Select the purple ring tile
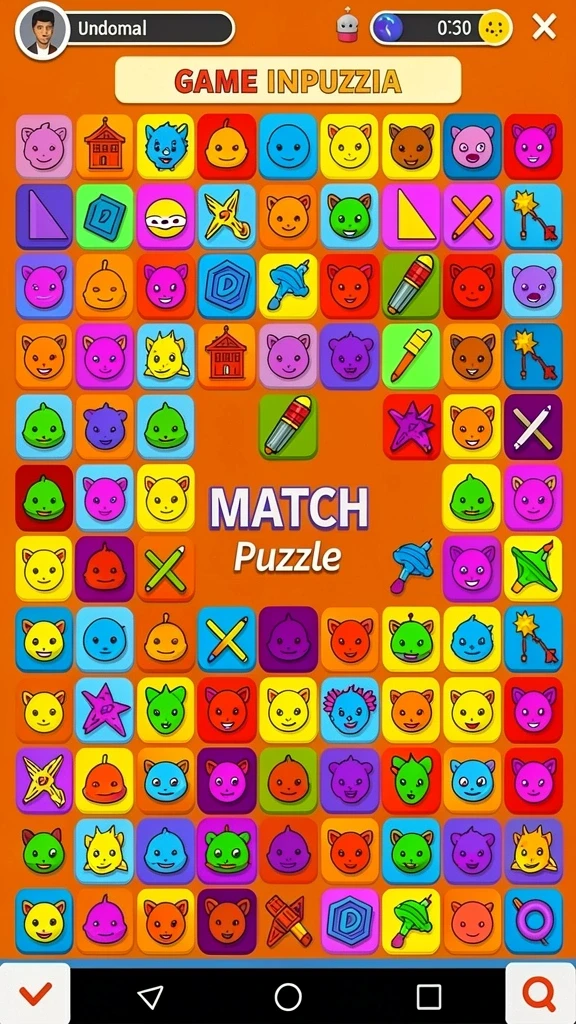Screen dimensions: 576x1024 click(x=533, y=920)
